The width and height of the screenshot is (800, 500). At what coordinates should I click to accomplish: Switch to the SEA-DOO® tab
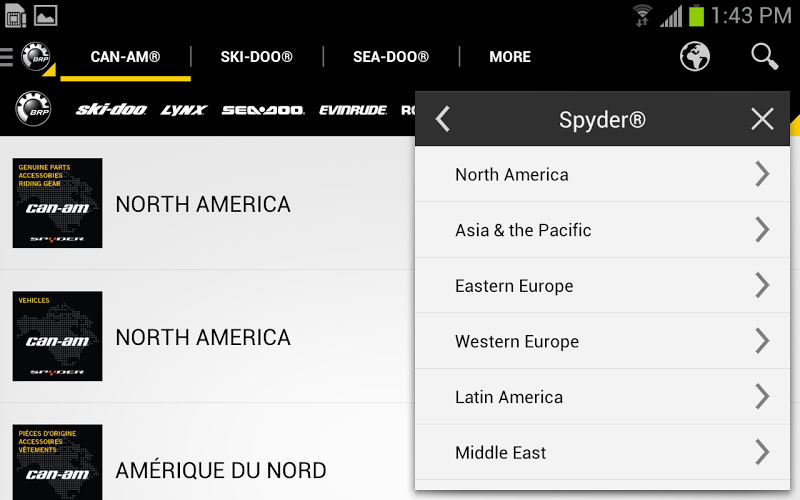tap(391, 57)
